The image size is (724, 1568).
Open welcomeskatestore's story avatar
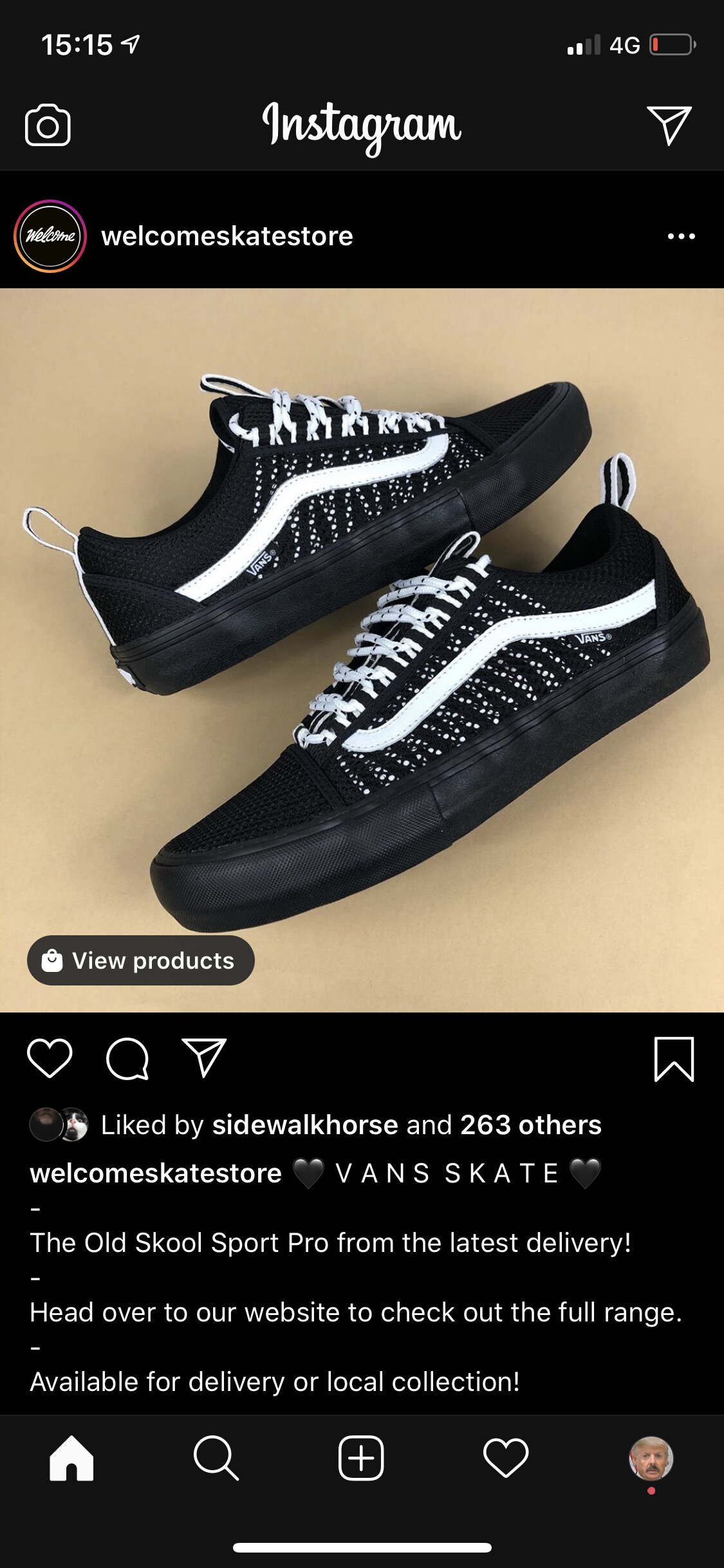[50, 236]
